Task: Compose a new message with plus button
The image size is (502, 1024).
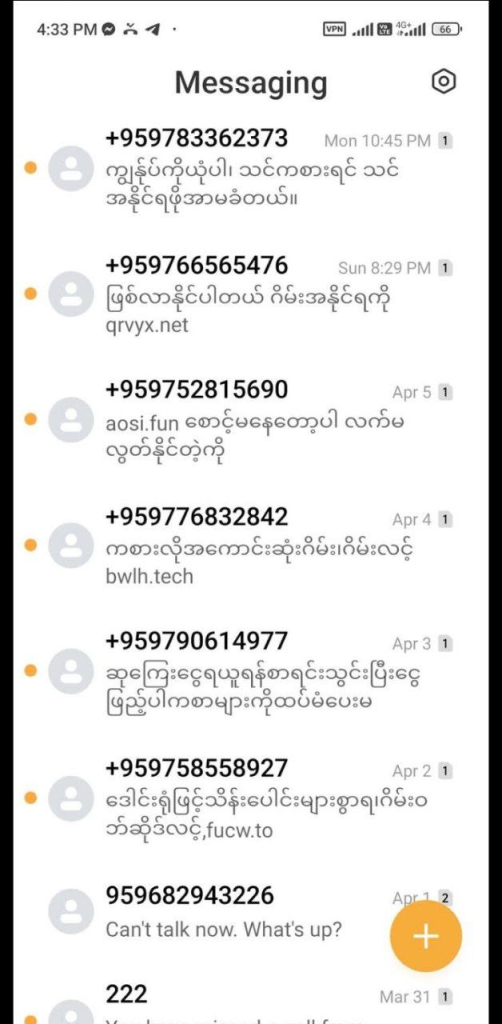Action: coord(426,936)
